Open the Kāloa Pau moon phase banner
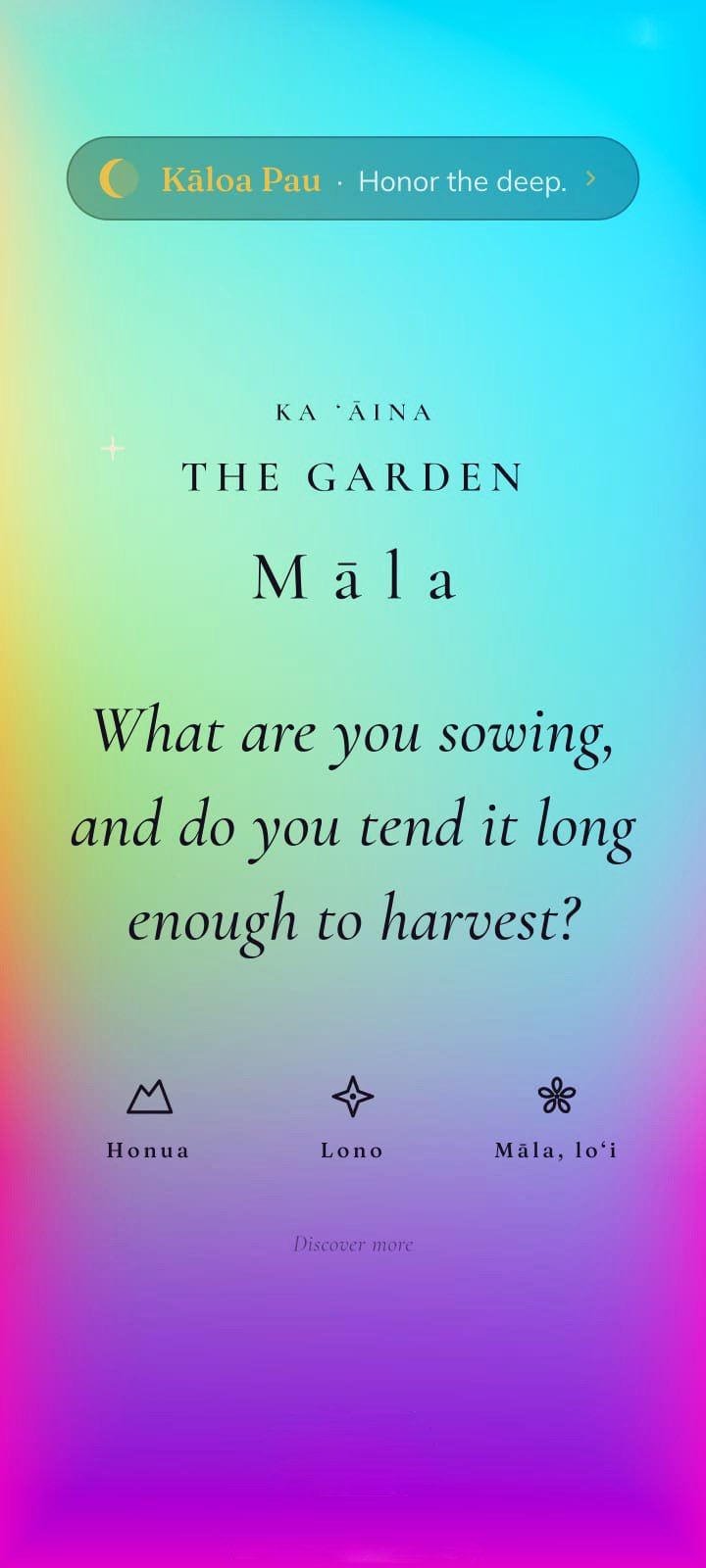 coord(353,178)
